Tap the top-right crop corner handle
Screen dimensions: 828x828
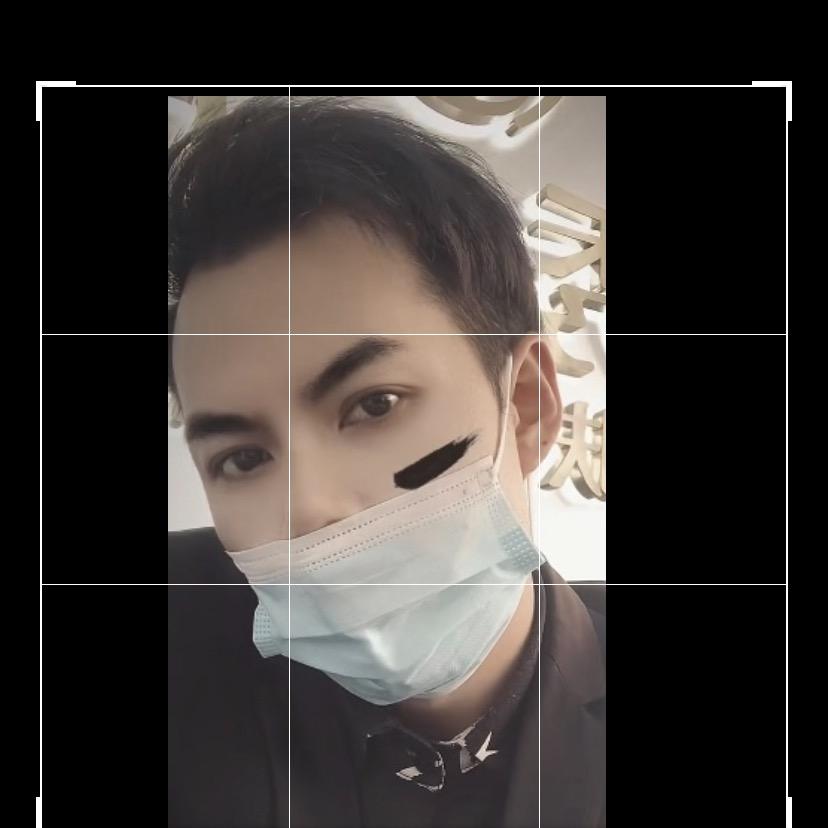pos(787,87)
